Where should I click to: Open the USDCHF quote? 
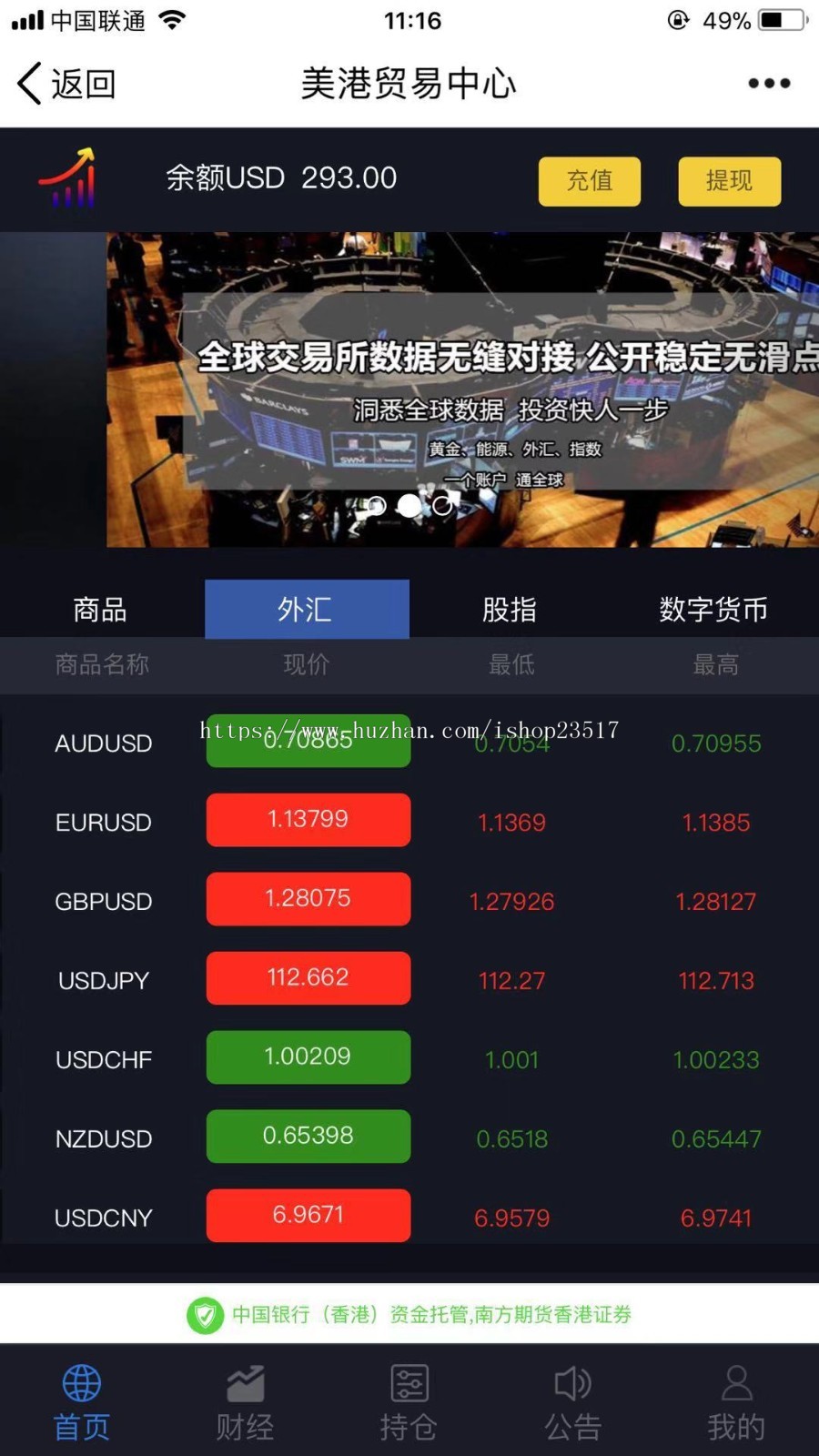(x=104, y=1060)
